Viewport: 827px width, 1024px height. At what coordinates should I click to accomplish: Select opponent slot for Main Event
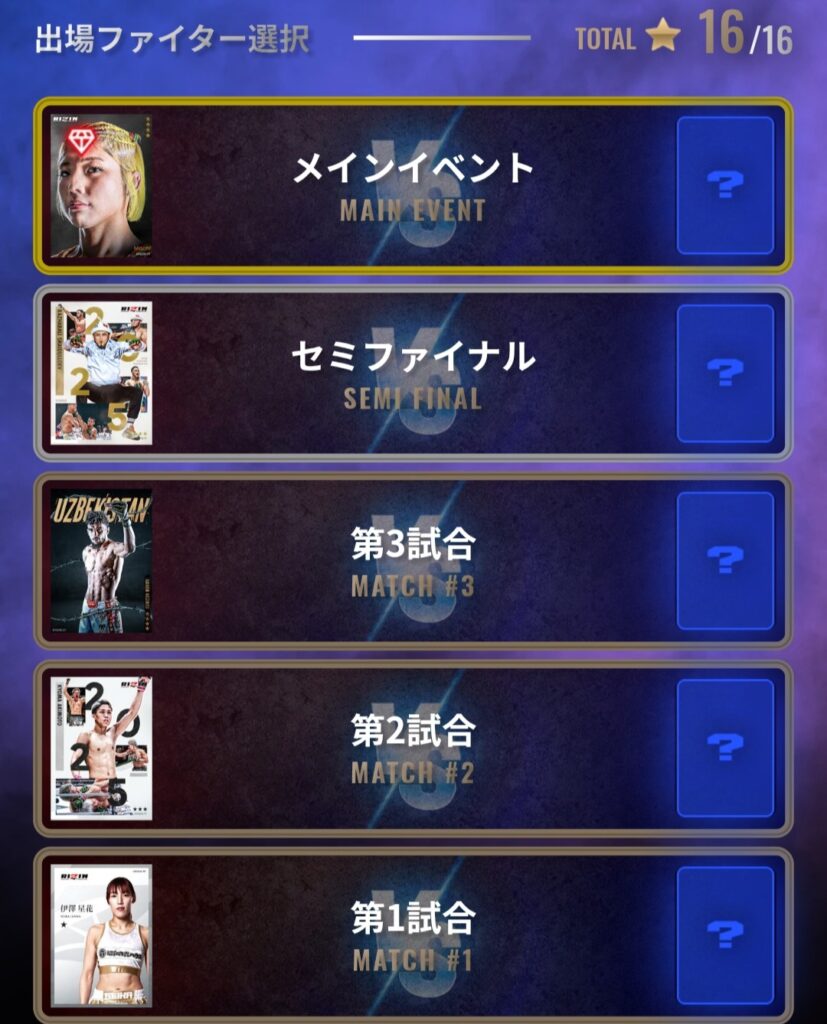(725, 186)
